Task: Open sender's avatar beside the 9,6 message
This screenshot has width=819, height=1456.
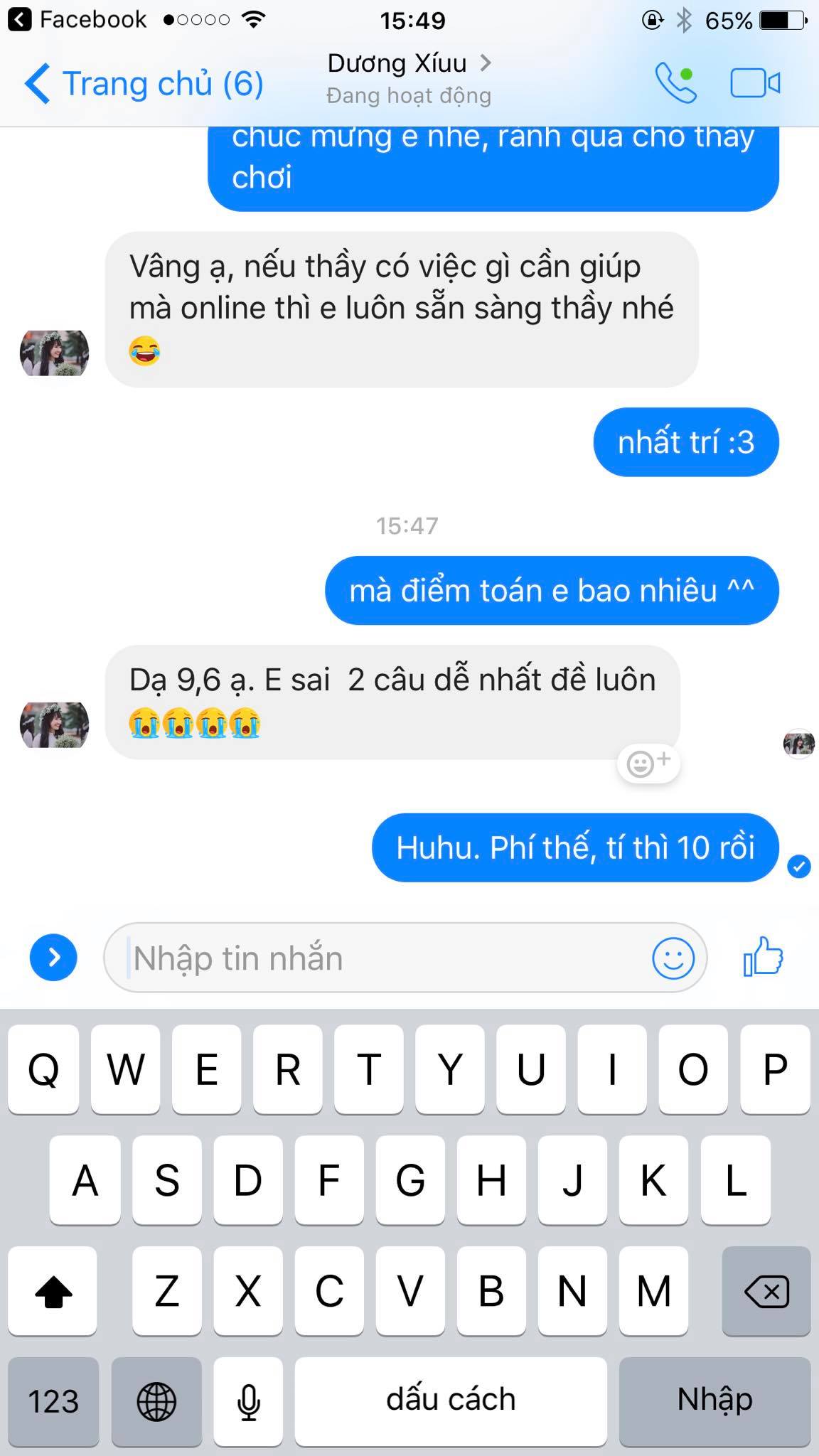Action: [54, 724]
